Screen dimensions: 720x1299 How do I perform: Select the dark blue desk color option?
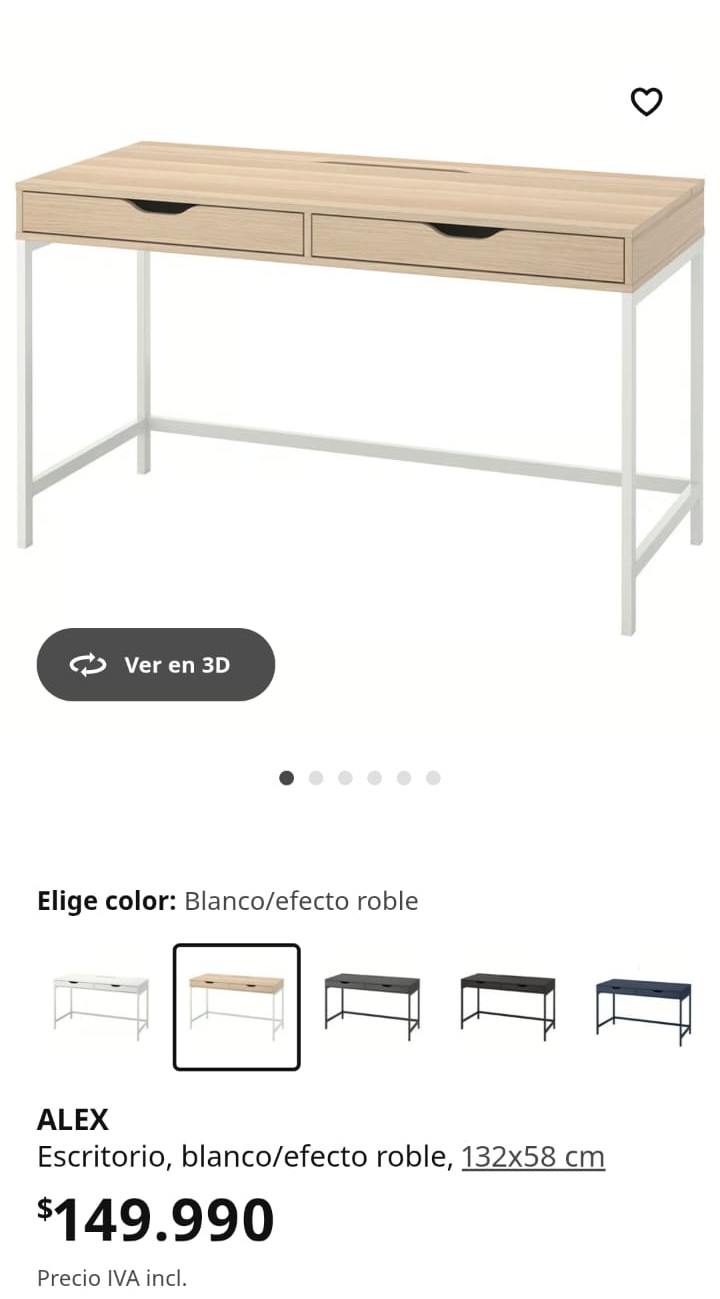pos(643,1007)
